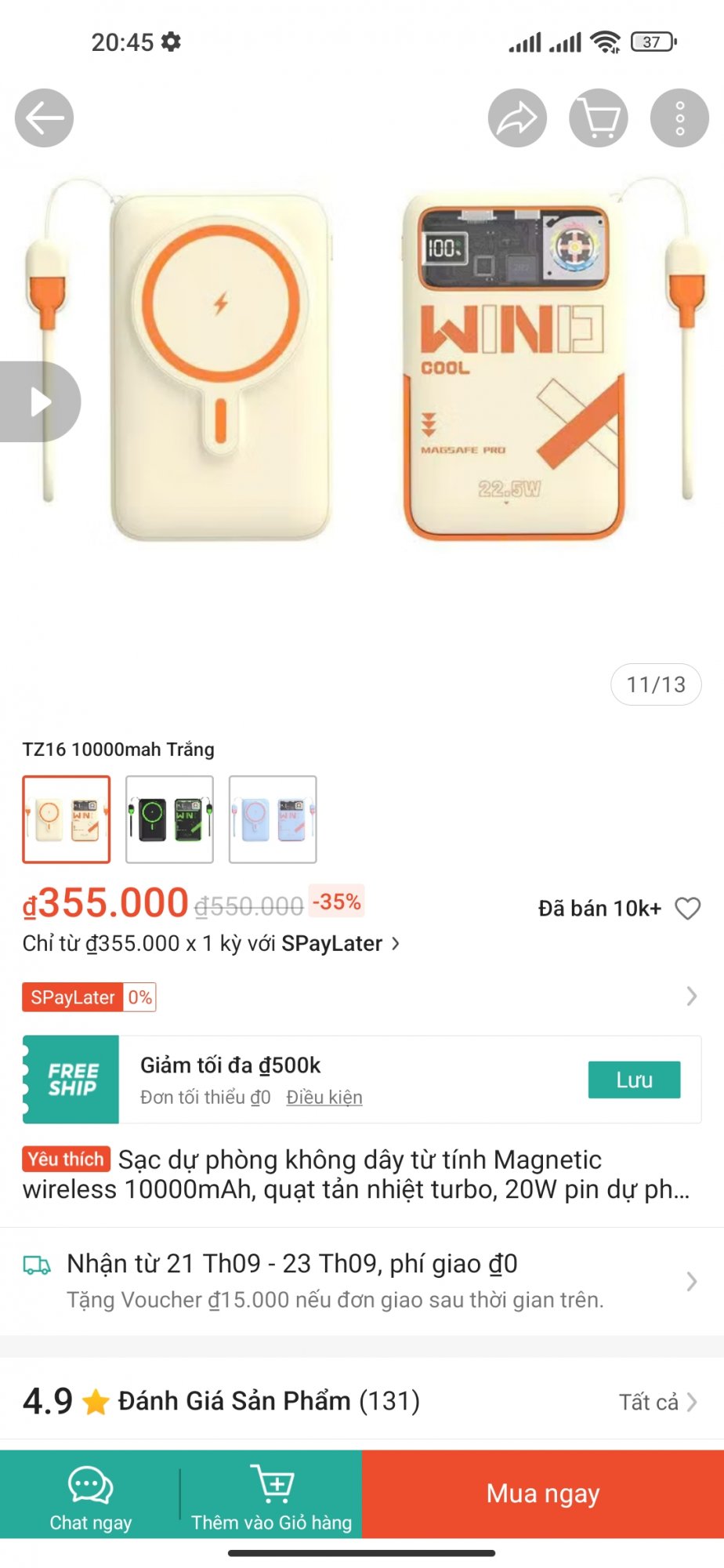Open delivery info for 21 Th09 - 23 Th09

tap(360, 1281)
